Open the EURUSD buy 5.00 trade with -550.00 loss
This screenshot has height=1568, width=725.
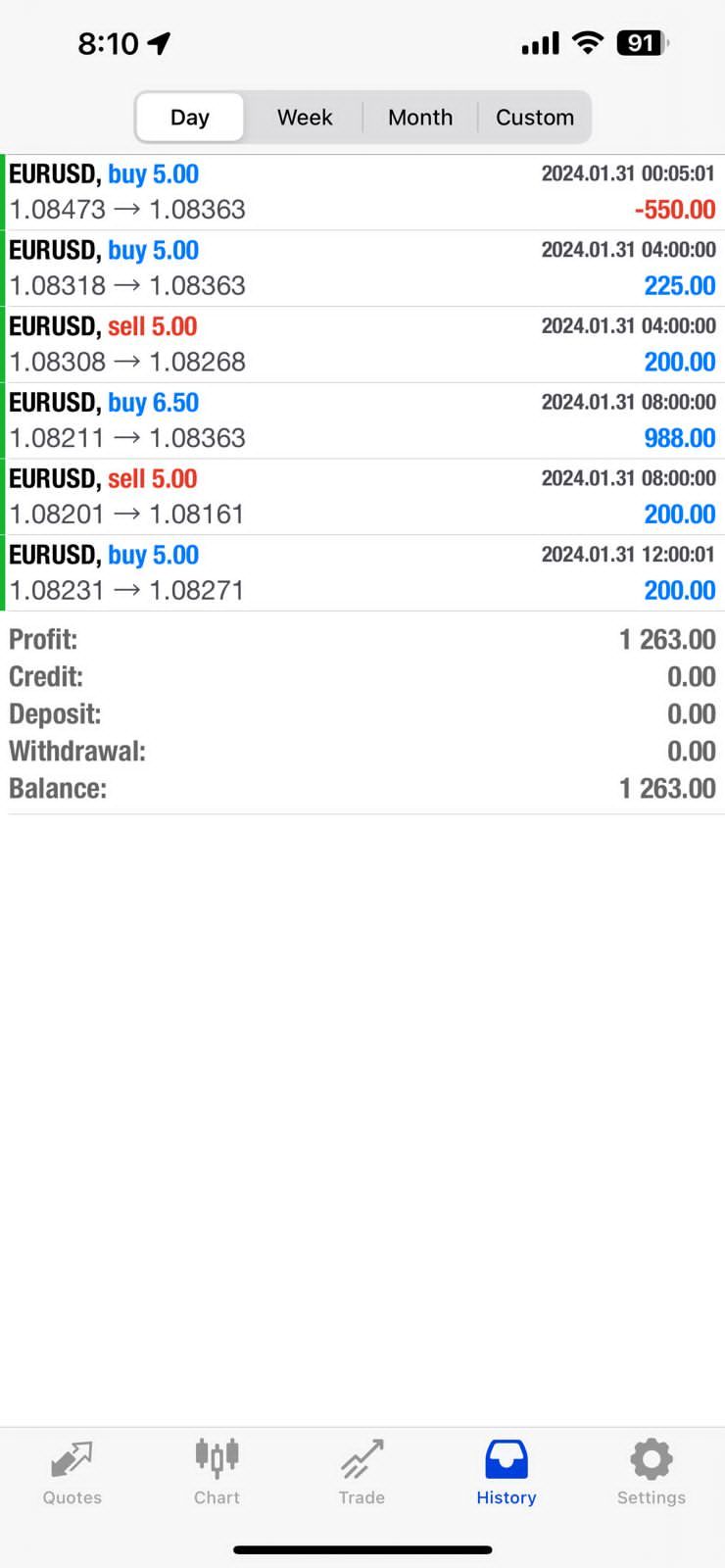point(362,192)
